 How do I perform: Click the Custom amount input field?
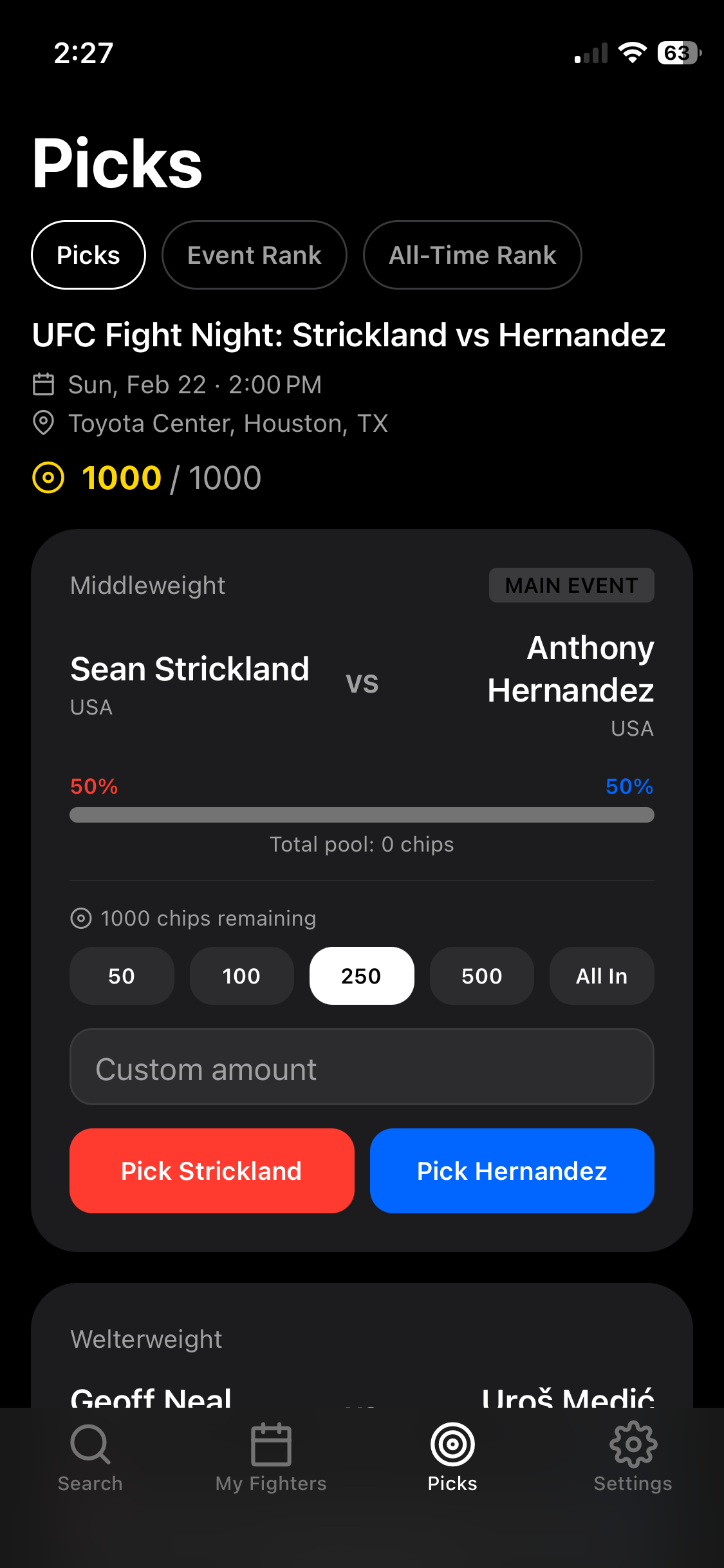[x=362, y=1067]
